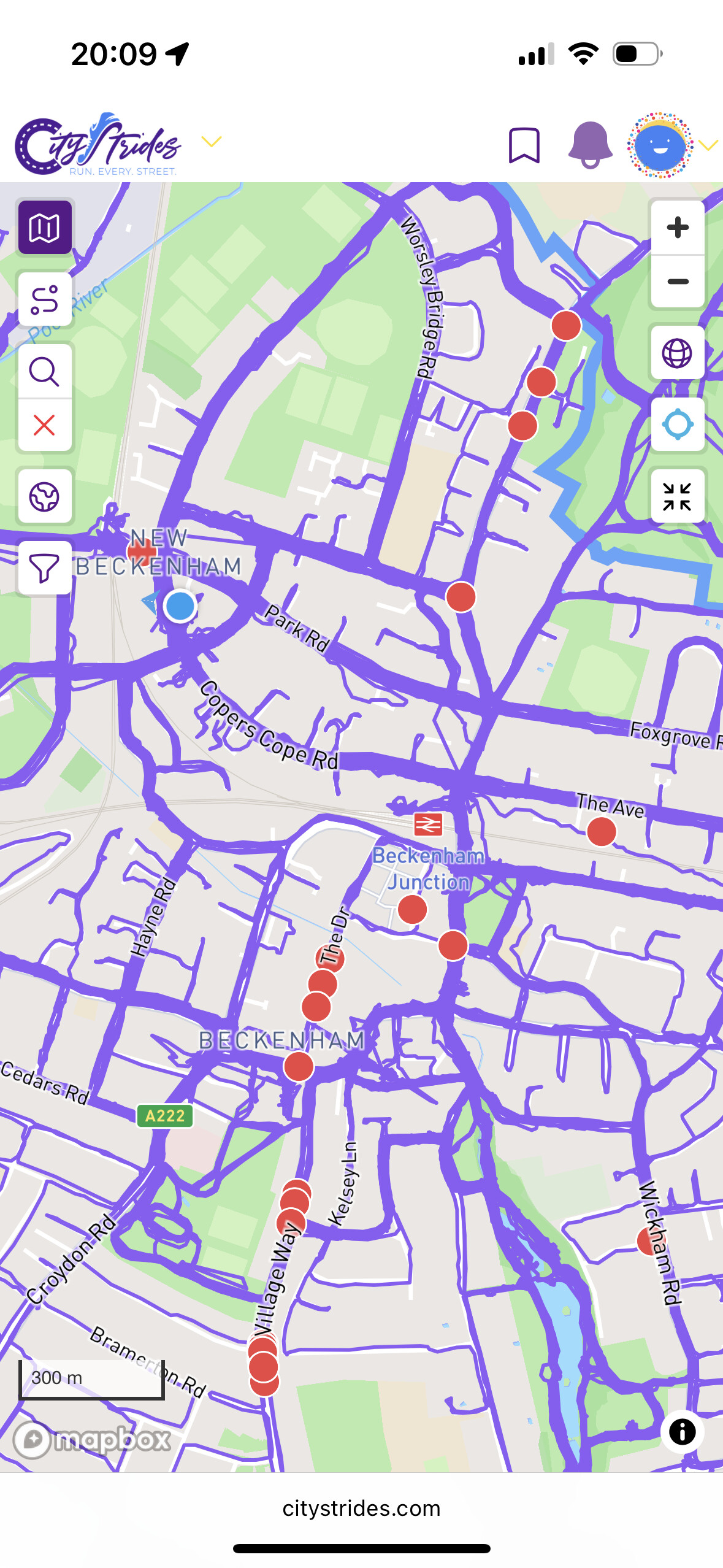Exit fullscreen map view
The image size is (723, 1568).
(677, 496)
